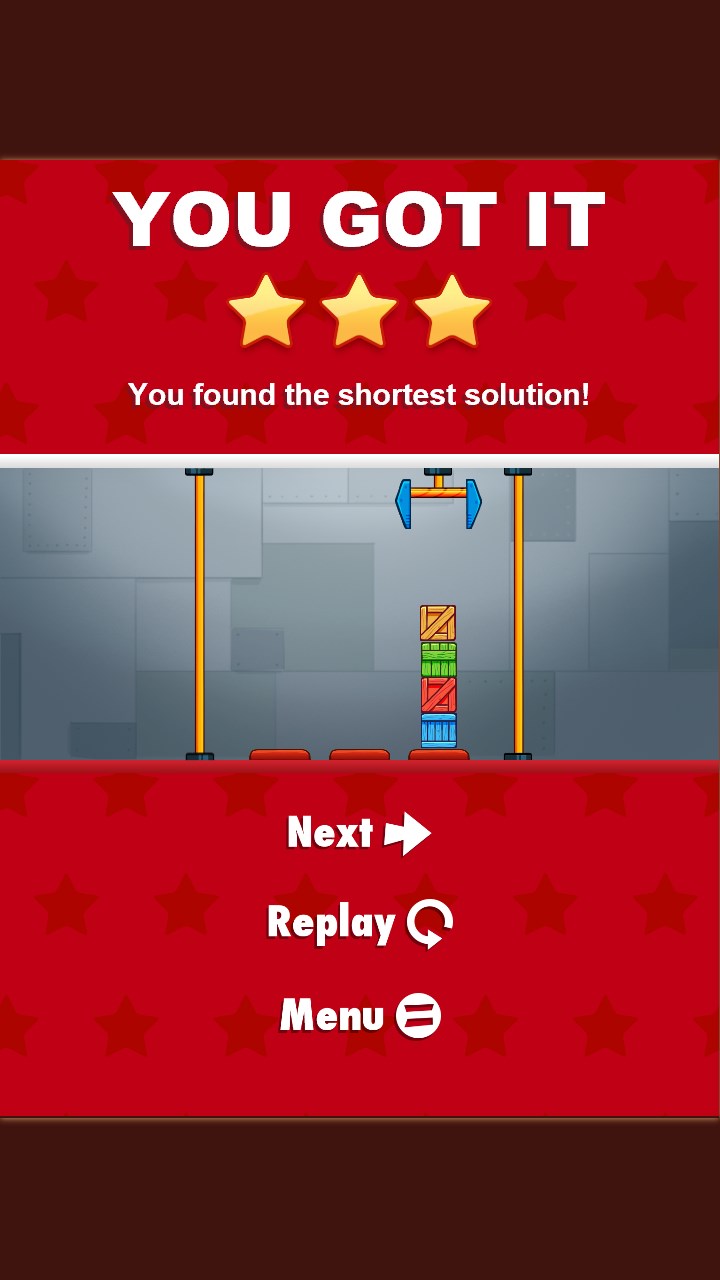The height and width of the screenshot is (1280, 720).
Task: Replay the current level
Action: tap(359, 923)
